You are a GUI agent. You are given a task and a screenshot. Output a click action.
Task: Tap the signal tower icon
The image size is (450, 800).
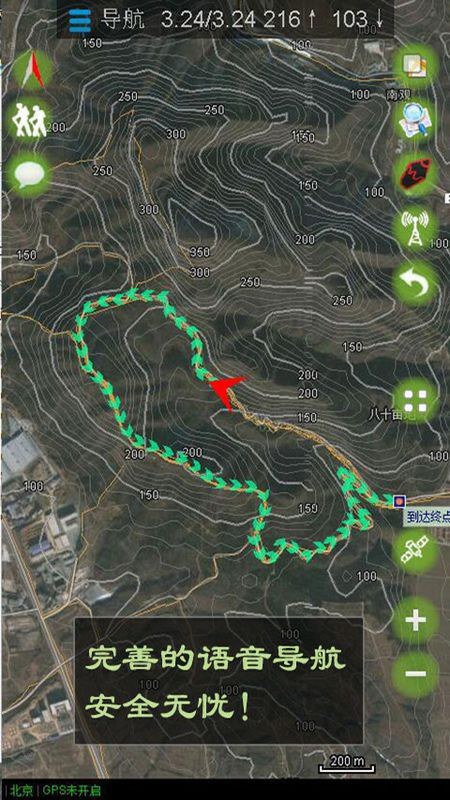coord(414,228)
